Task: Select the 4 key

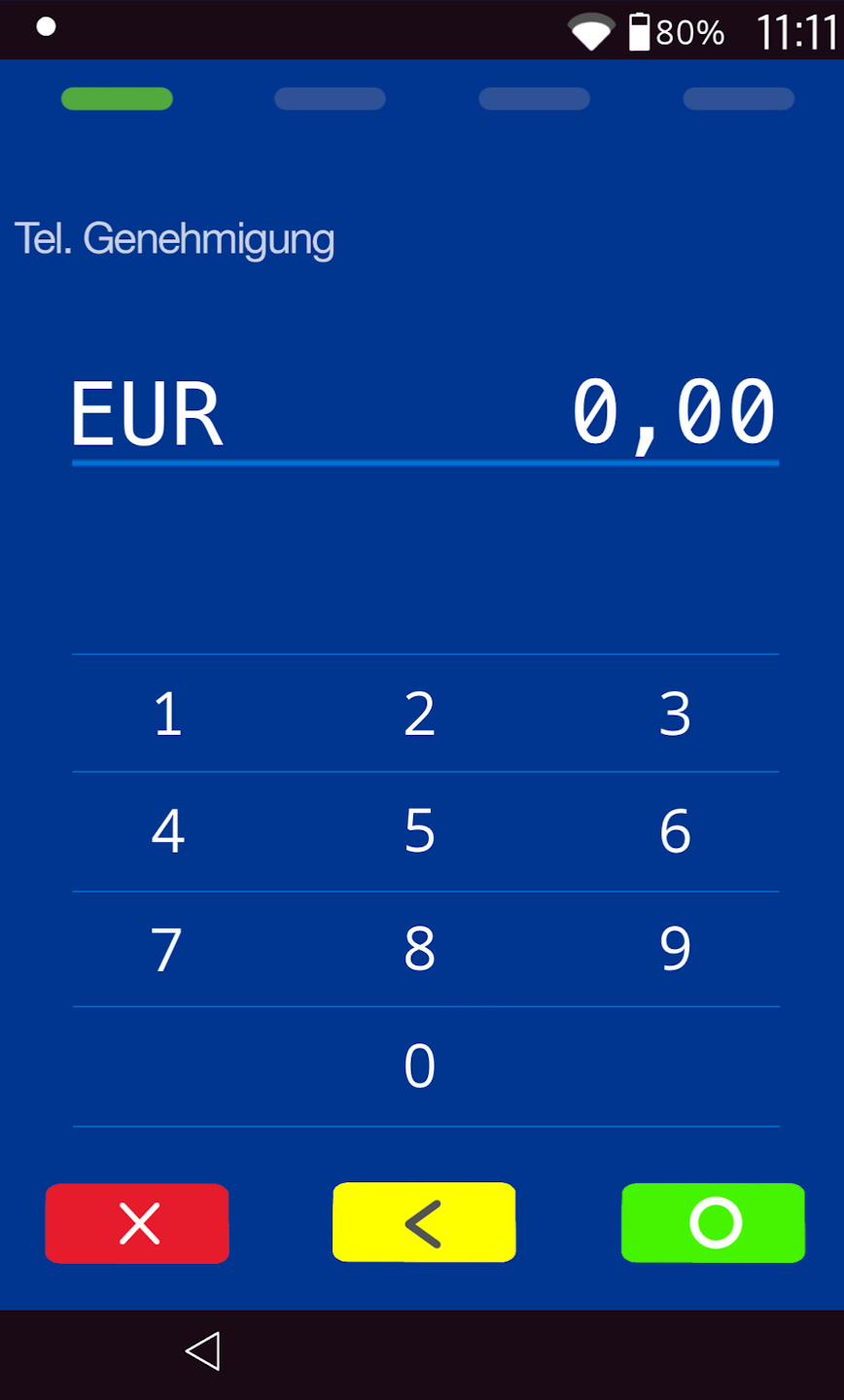Action: [x=168, y=831]
